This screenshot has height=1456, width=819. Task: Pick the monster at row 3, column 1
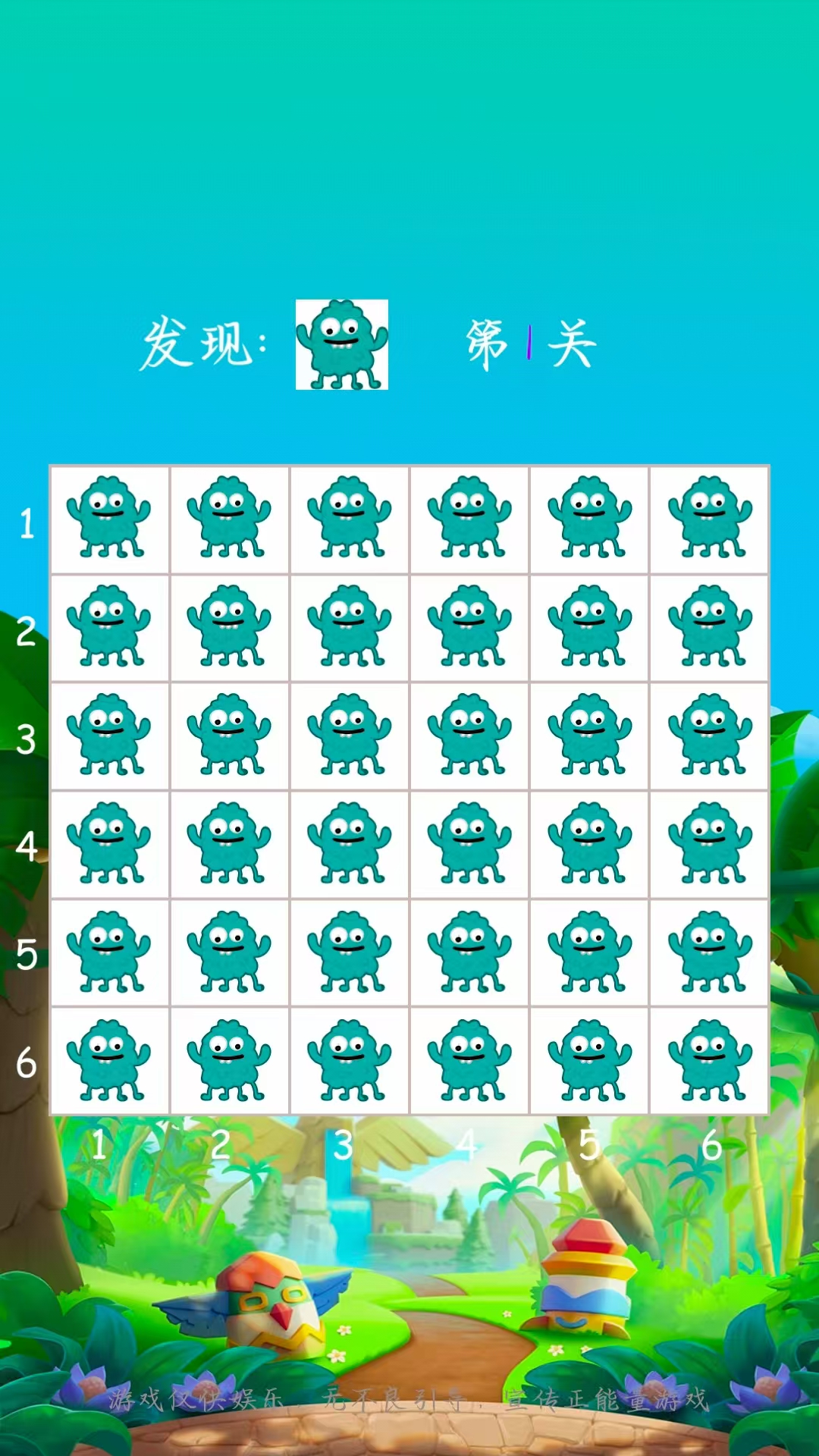click(109, 736)
